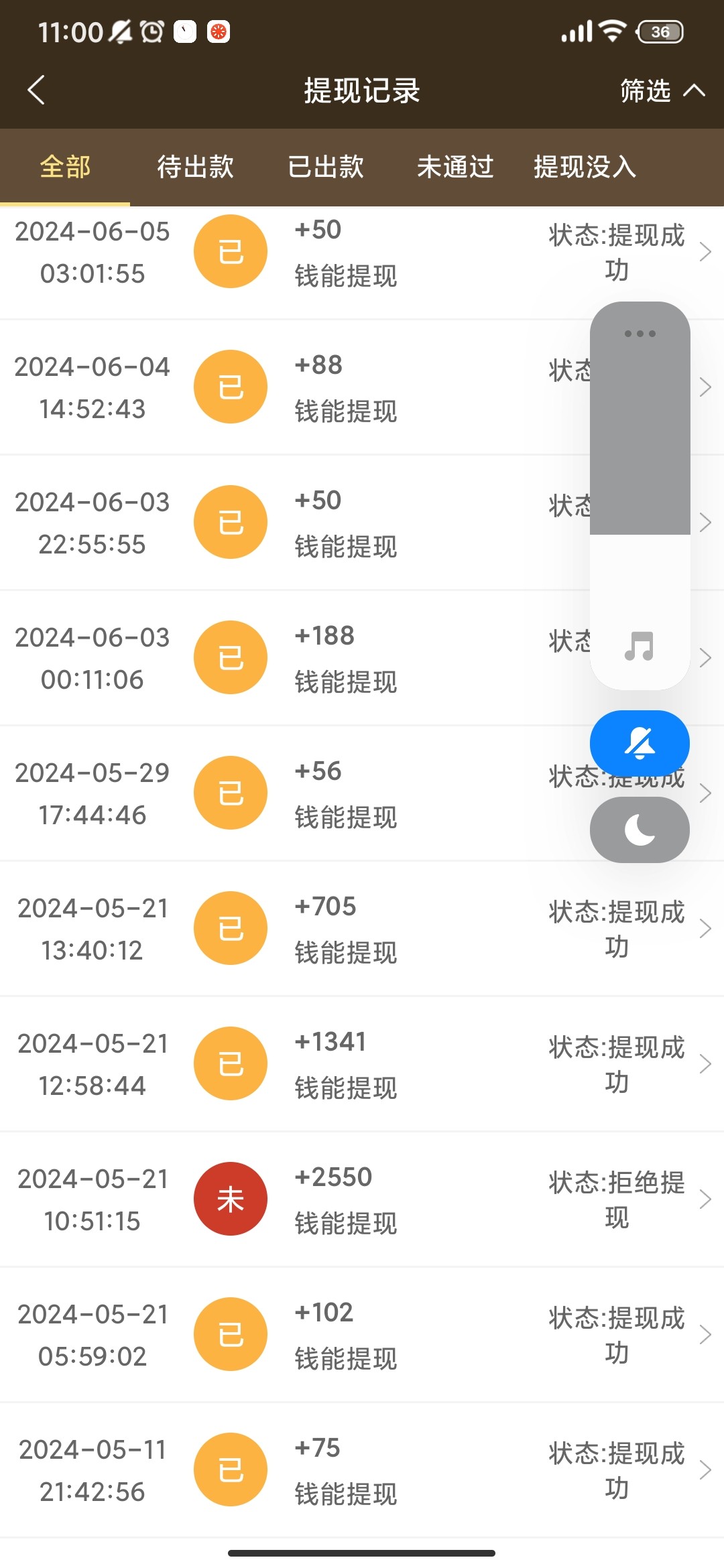The height and width of the screenshot is (1568, 724).
Task: Select the 未通过 tab
Action: point(455,167)
